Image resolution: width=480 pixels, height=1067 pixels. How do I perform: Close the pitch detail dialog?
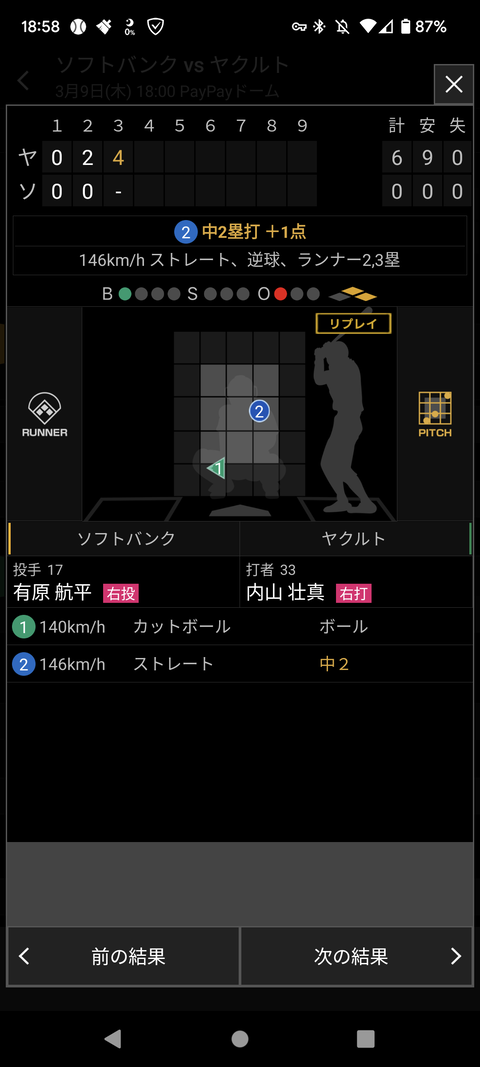pos(453,84)
